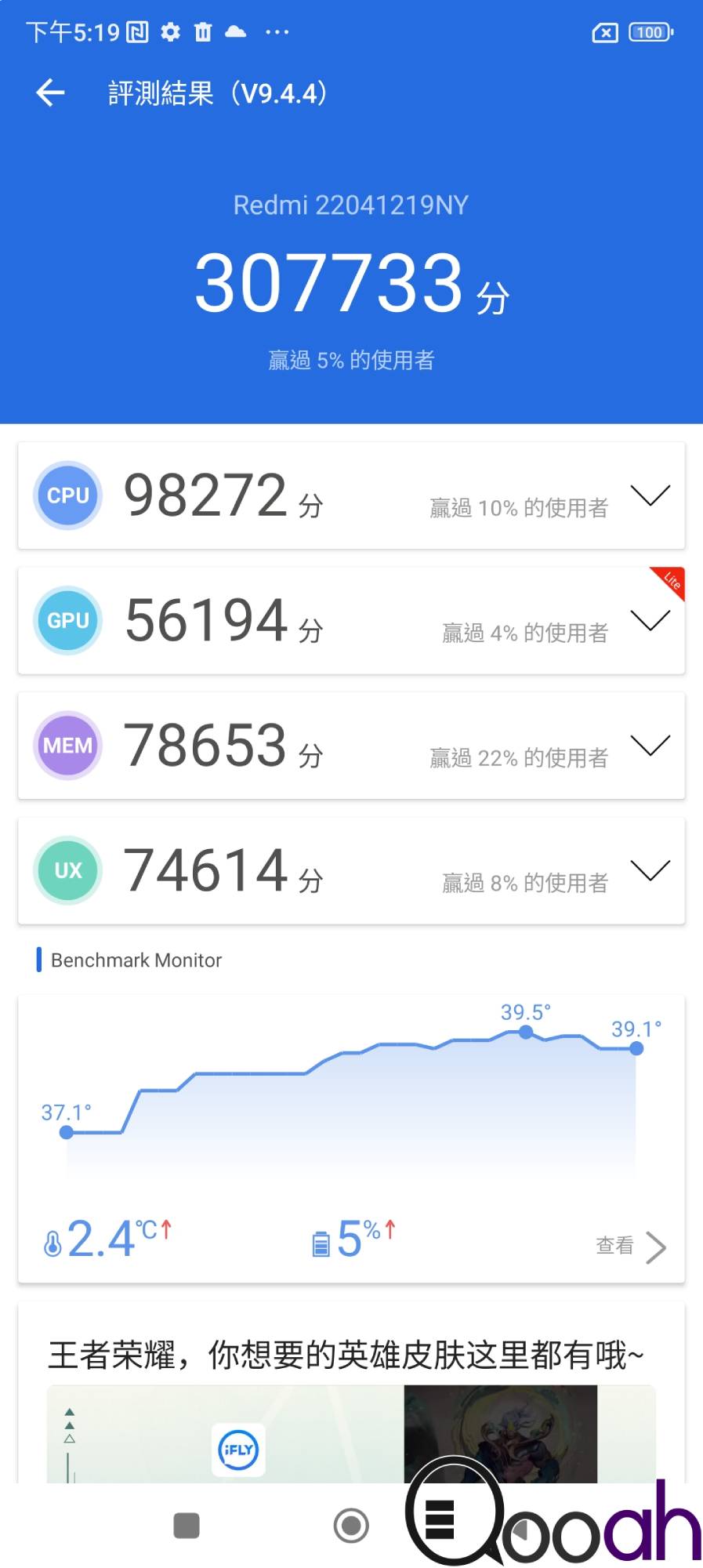Expand the UX score details

click(649, 871)
